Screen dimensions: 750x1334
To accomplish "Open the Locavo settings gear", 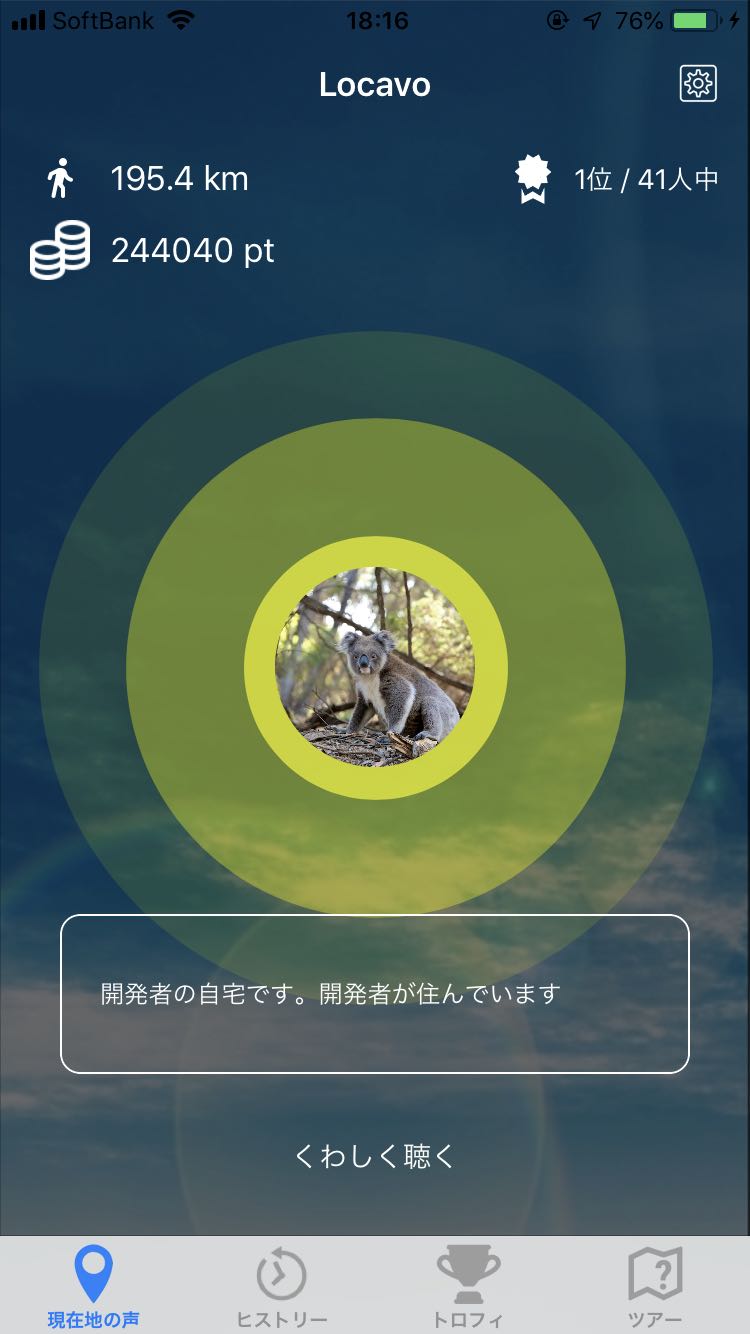I will 697,84.
